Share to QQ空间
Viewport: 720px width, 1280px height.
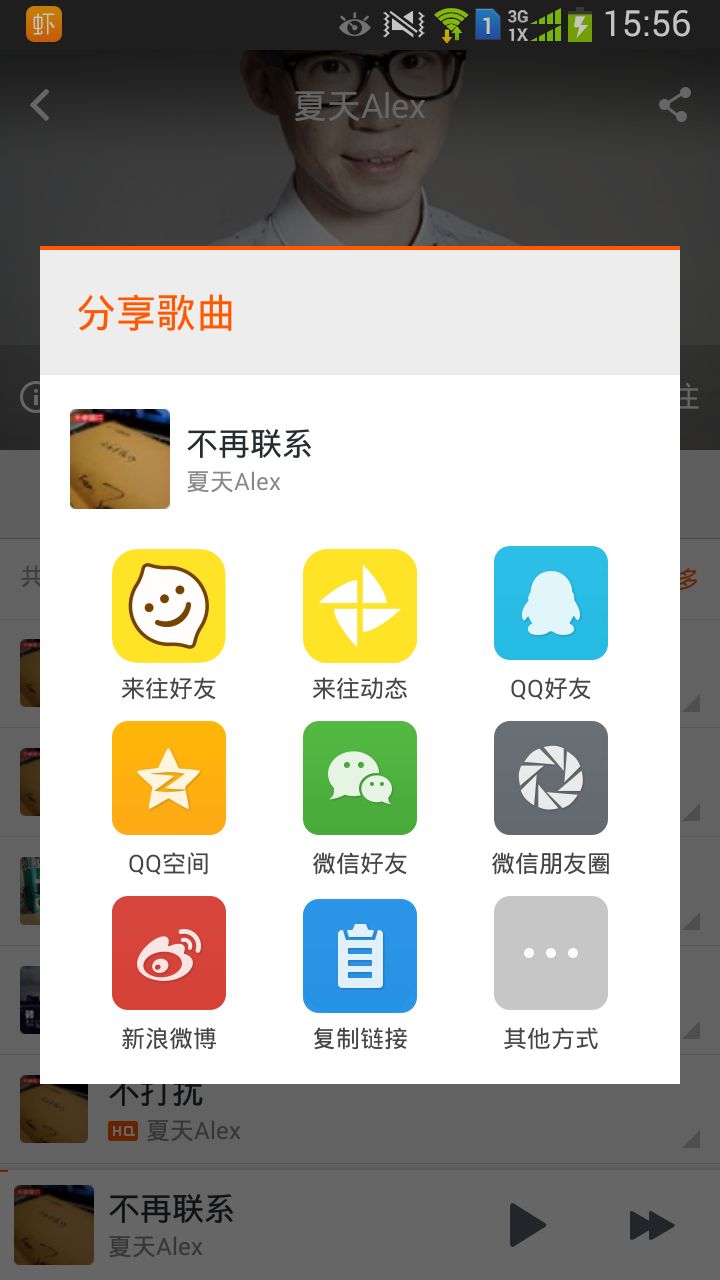pyautogui.click(x=168, y=778)
